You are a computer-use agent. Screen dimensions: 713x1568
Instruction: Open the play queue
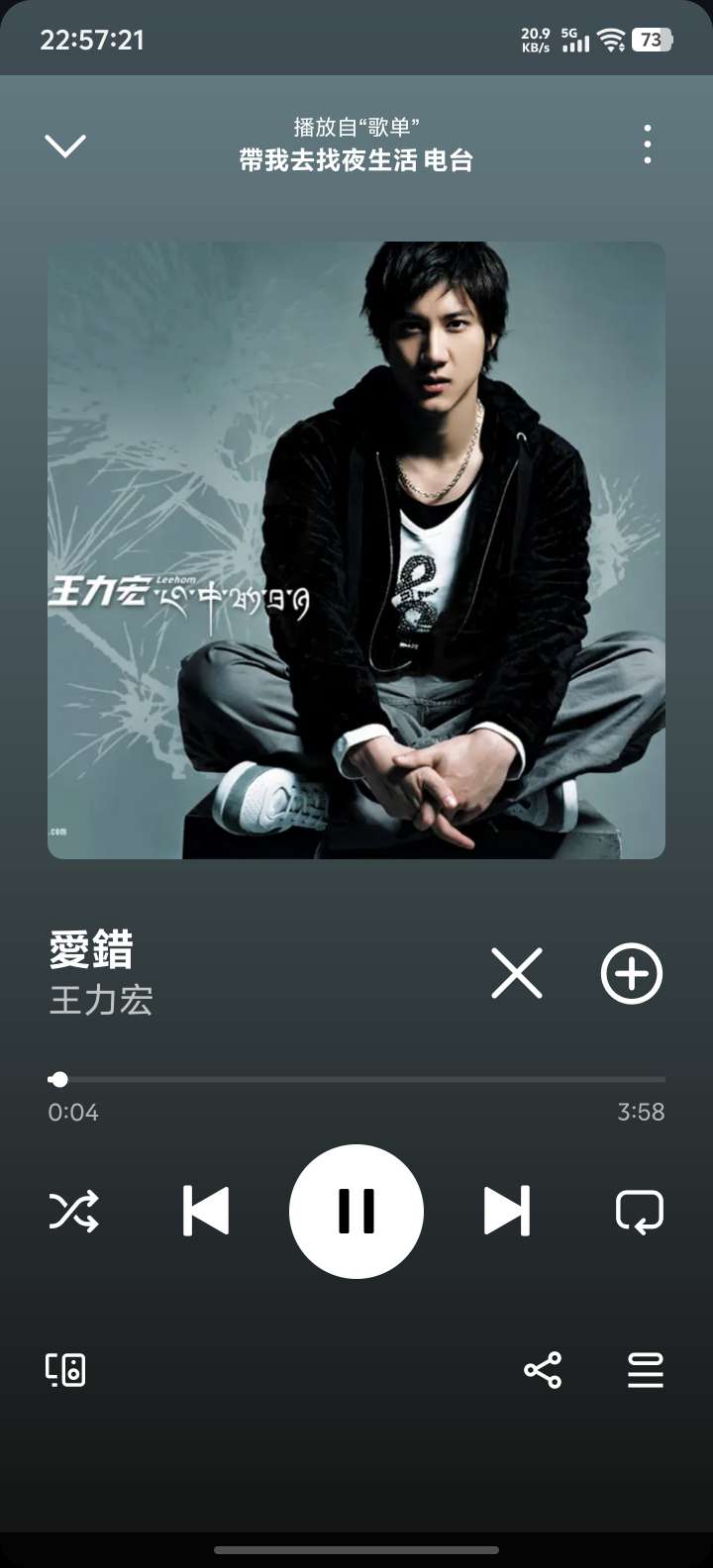click(x=645, y=1370)
